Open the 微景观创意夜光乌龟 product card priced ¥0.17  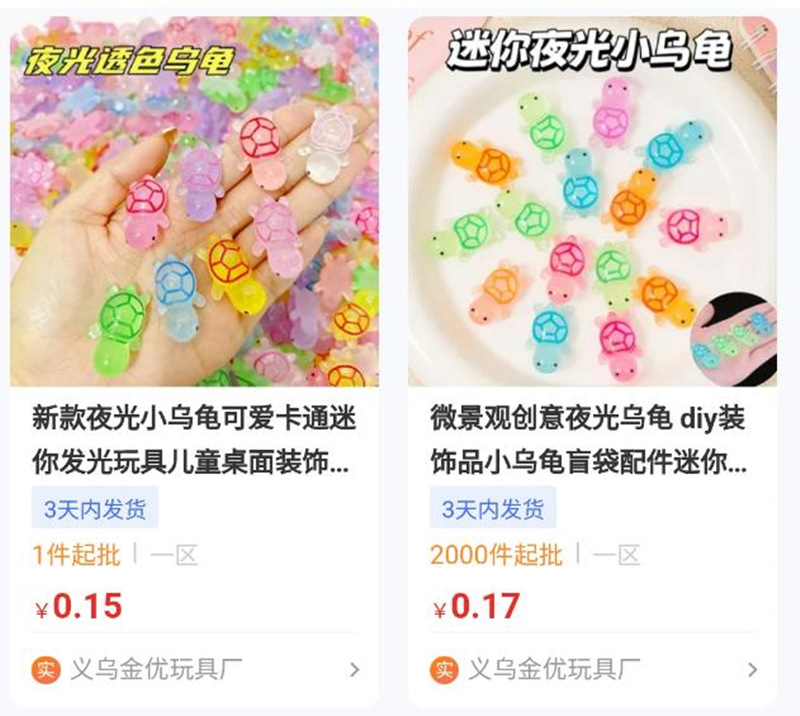click(x=592, y=440)
